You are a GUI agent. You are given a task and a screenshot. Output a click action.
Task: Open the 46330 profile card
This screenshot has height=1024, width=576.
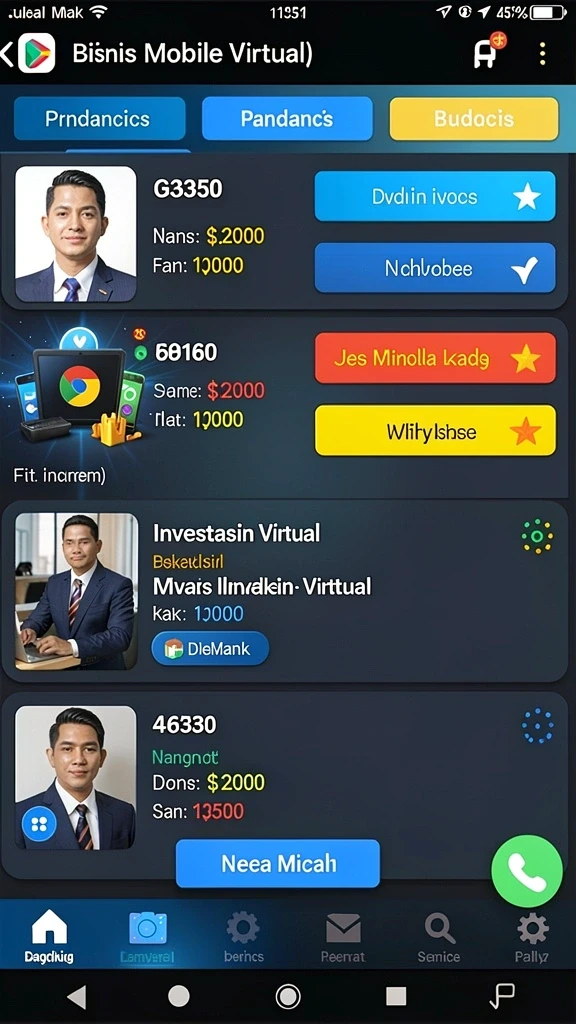(284, 785)
